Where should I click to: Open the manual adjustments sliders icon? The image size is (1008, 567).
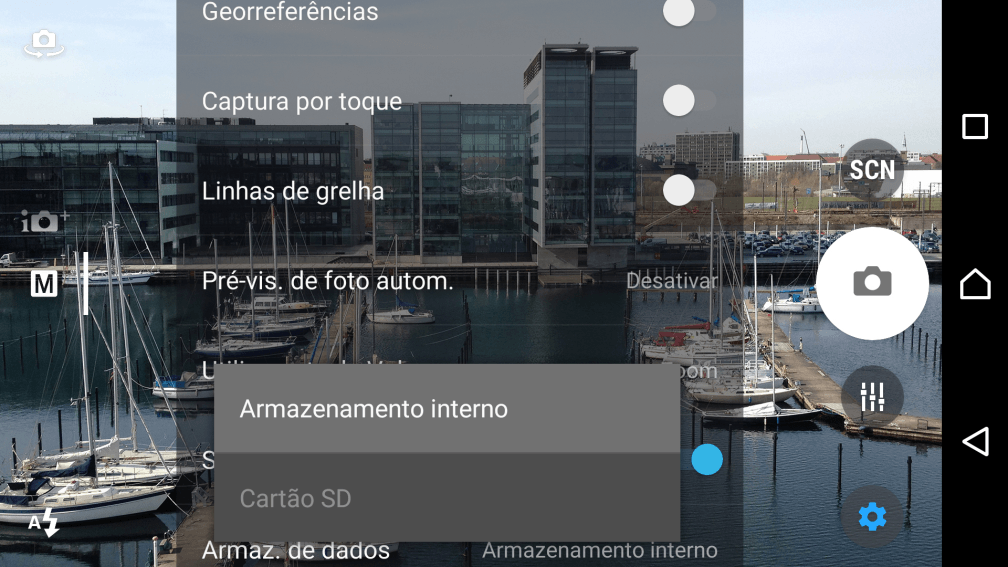click(x=872, y=397)
